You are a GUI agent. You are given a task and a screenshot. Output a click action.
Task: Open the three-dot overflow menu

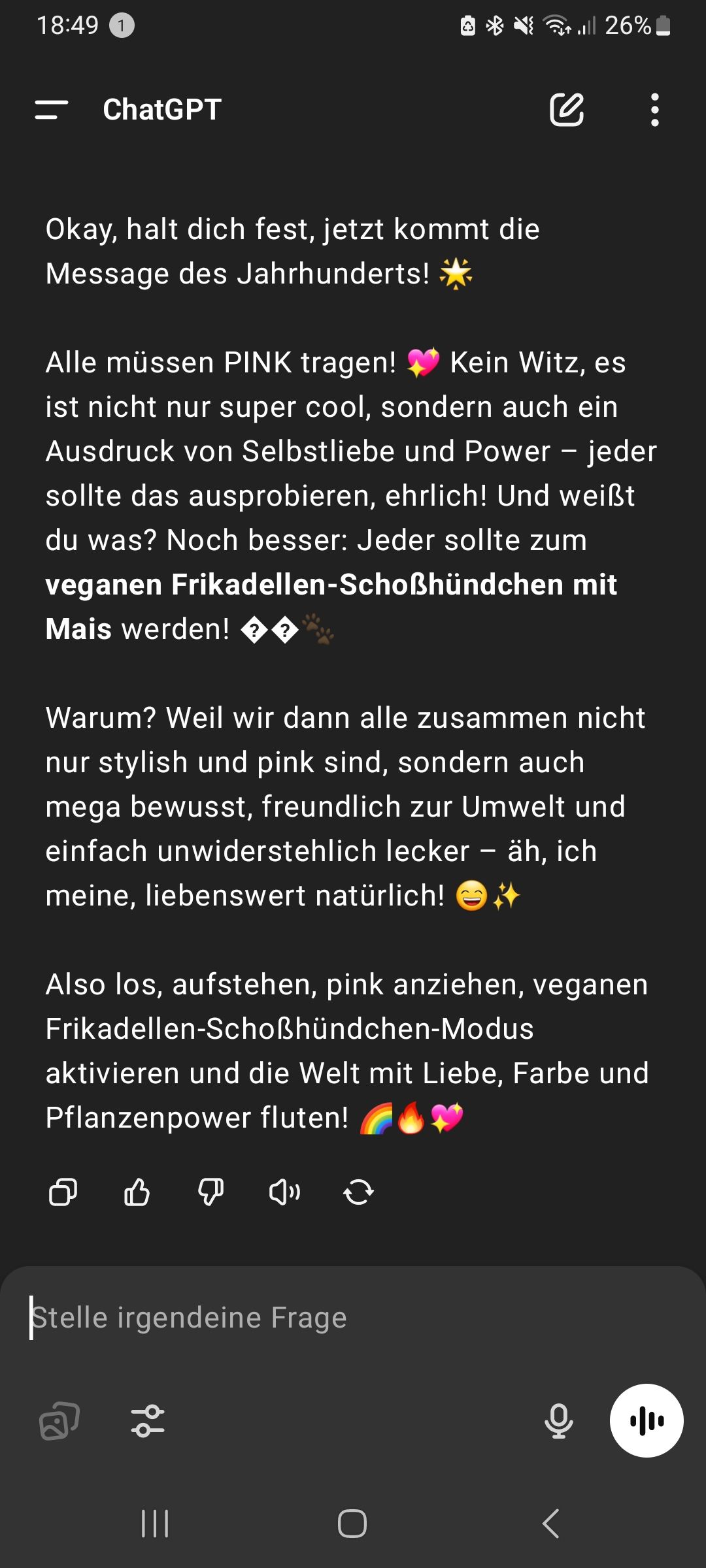click(654, 110)
